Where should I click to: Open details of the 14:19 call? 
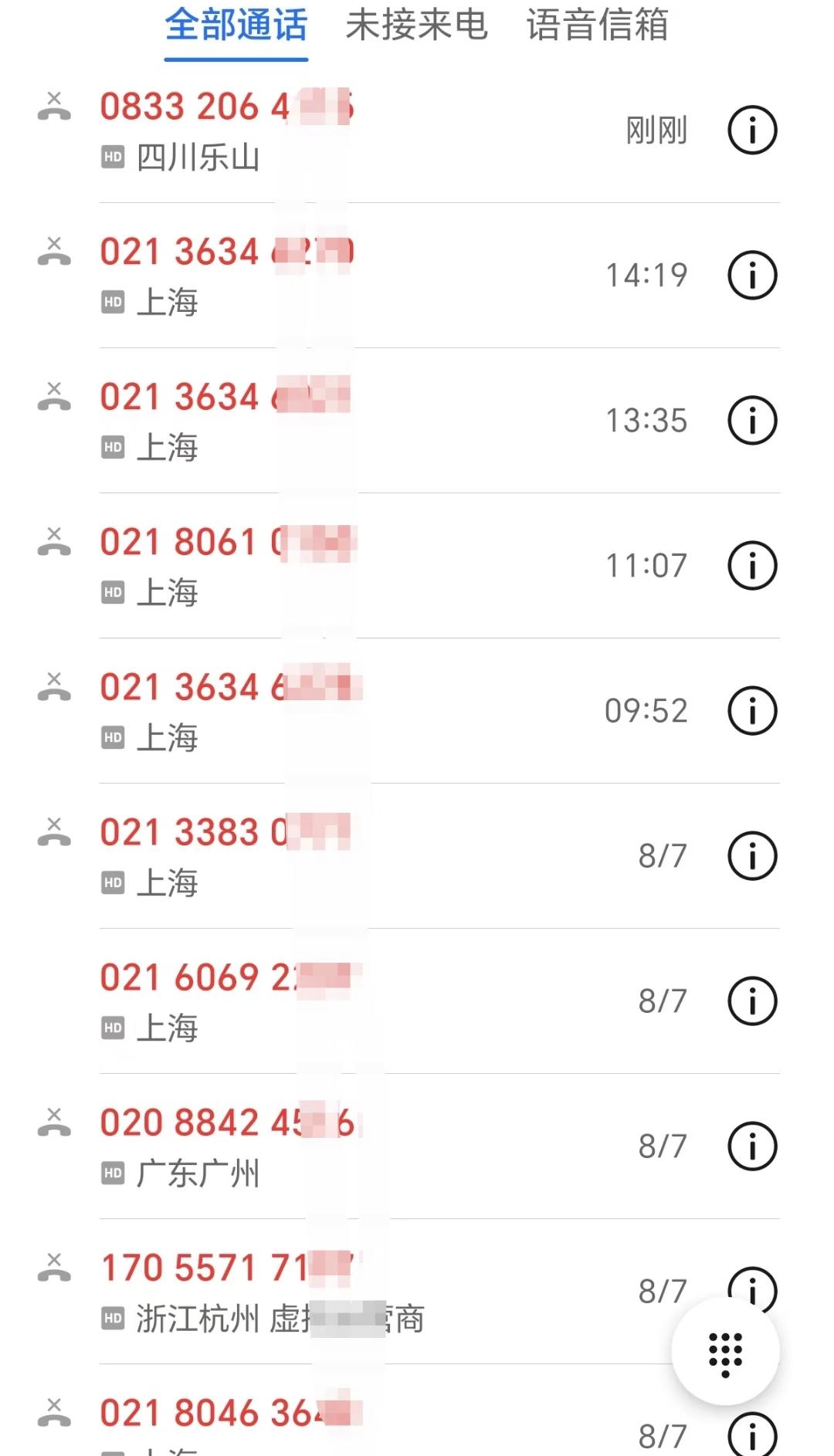[x=752, y=275]
